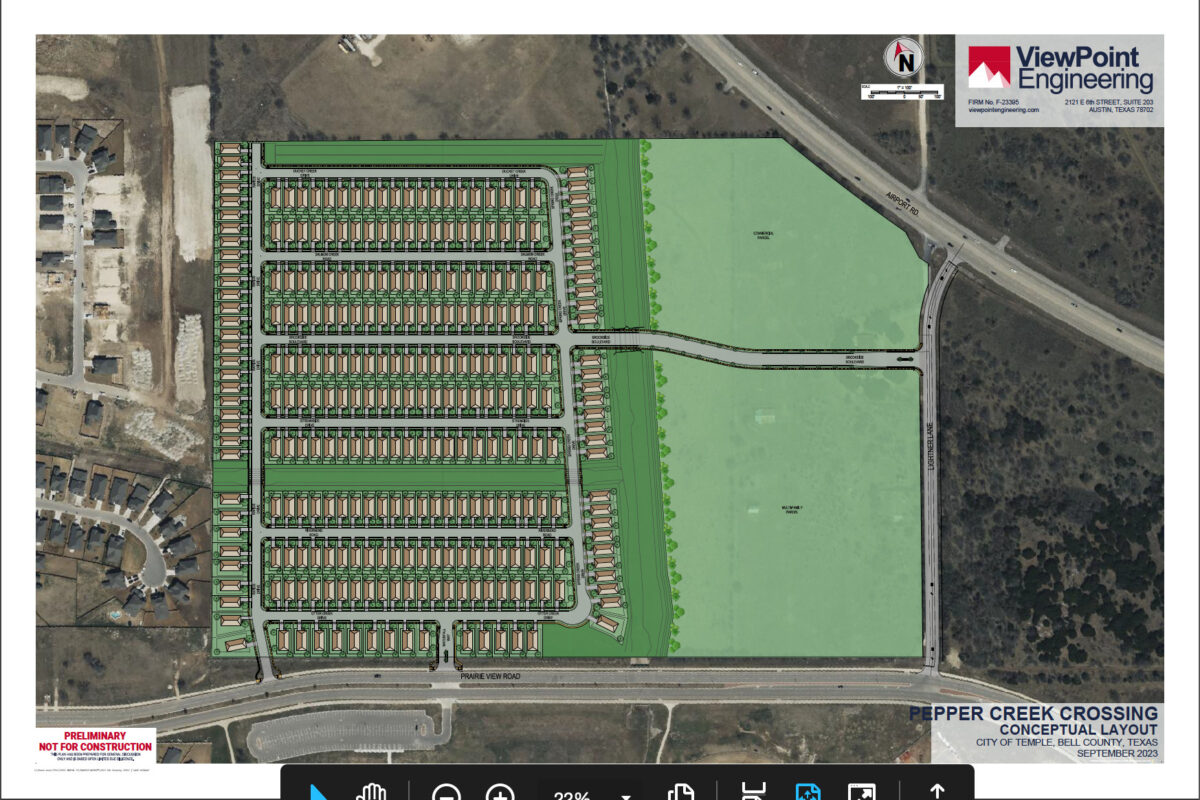Tap the fit-to-page icon
Screen dimensions: 1200x800
[x=808, y=794]
